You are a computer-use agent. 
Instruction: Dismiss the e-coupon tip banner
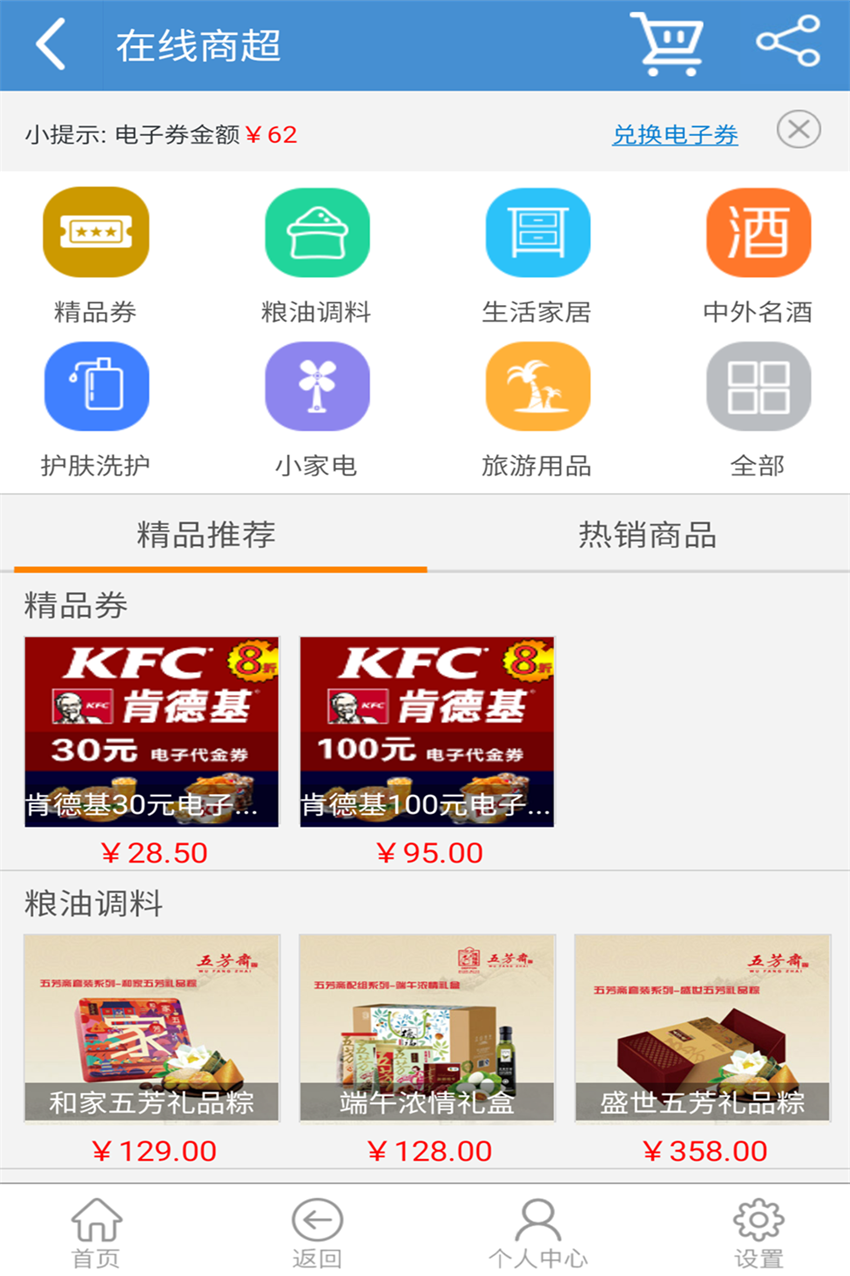point(798,130)
